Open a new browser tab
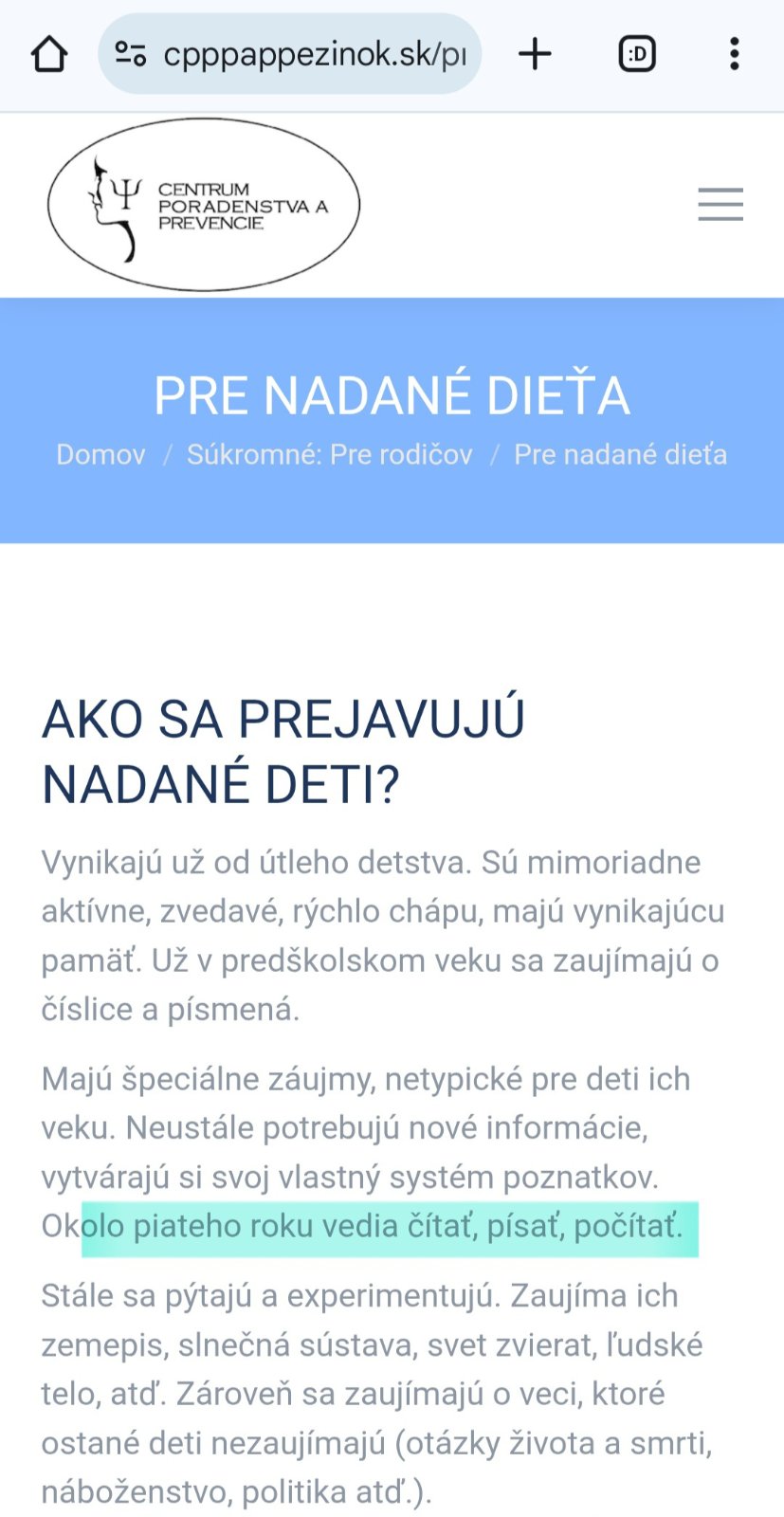Image resolution: width=784 pixels, height=1517 pixels. point(535,54)
